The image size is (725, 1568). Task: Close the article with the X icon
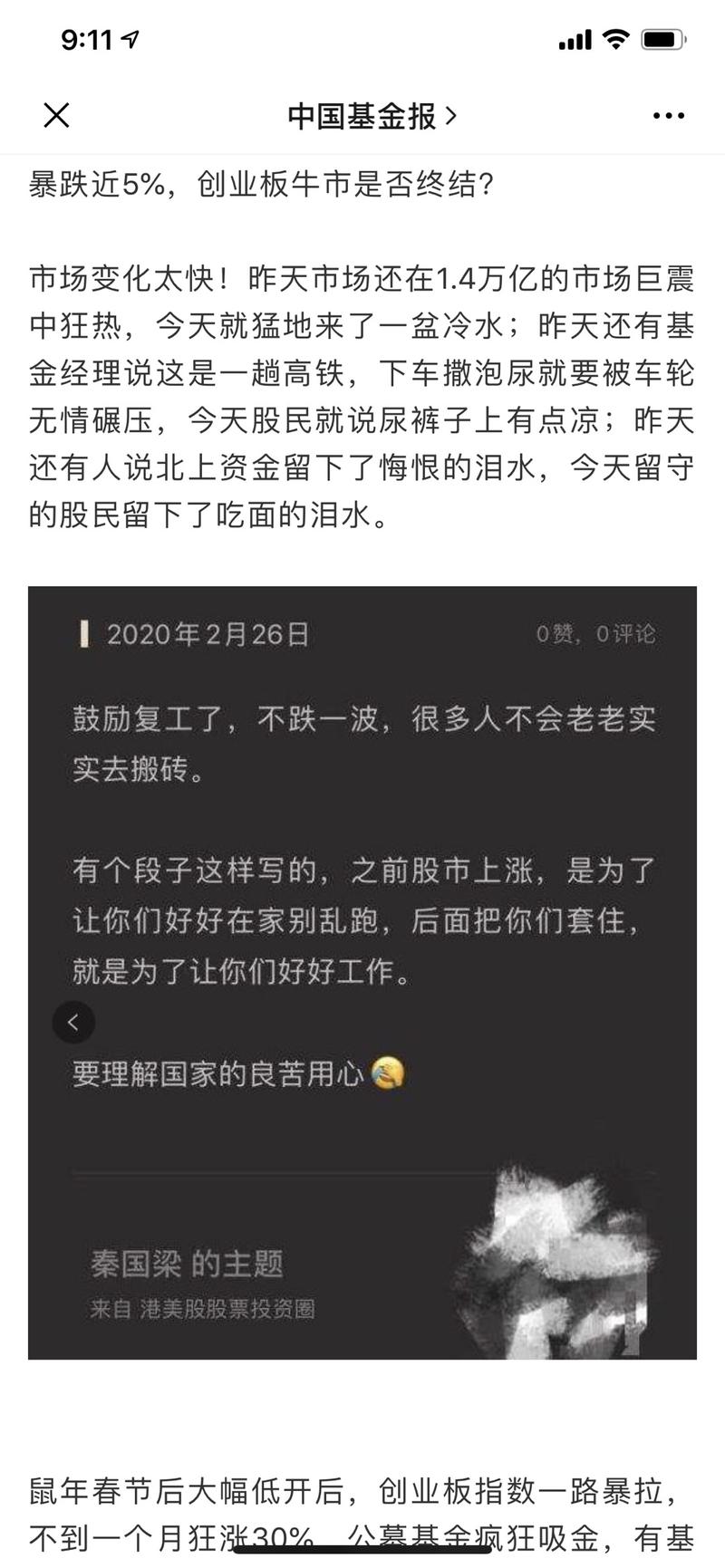(56, 116)
